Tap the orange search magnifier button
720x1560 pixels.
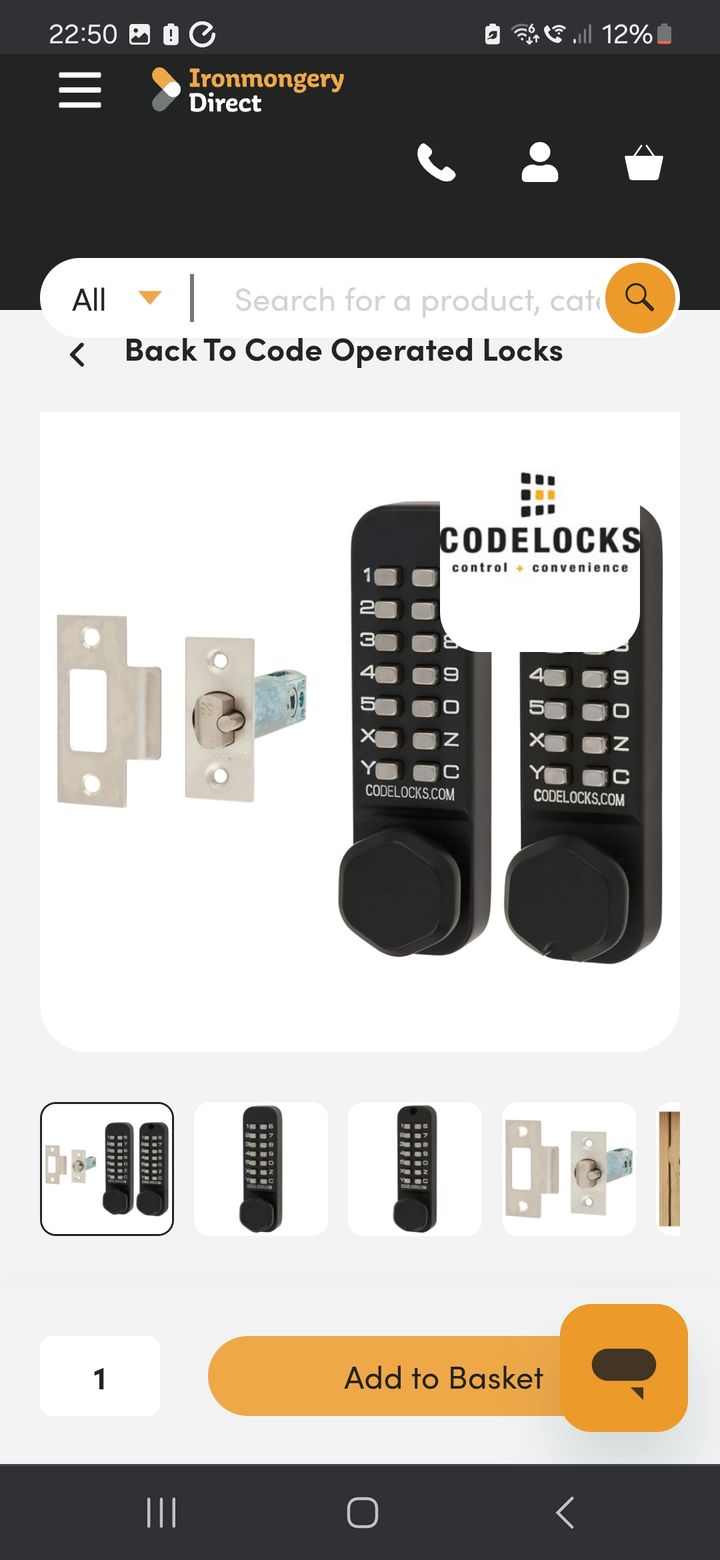pyautogui.click(x=640, y=298)
